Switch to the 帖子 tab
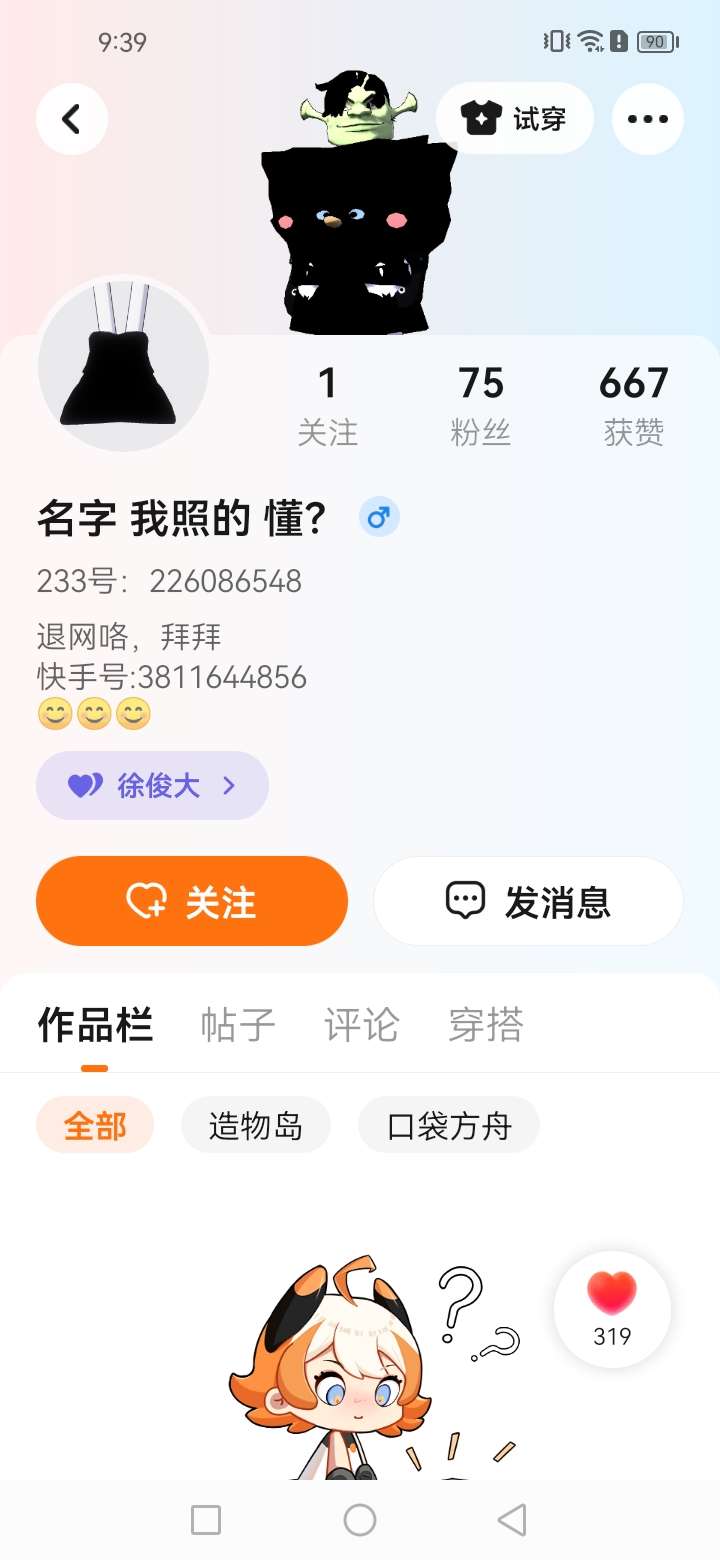 [x=238, y=1026]
